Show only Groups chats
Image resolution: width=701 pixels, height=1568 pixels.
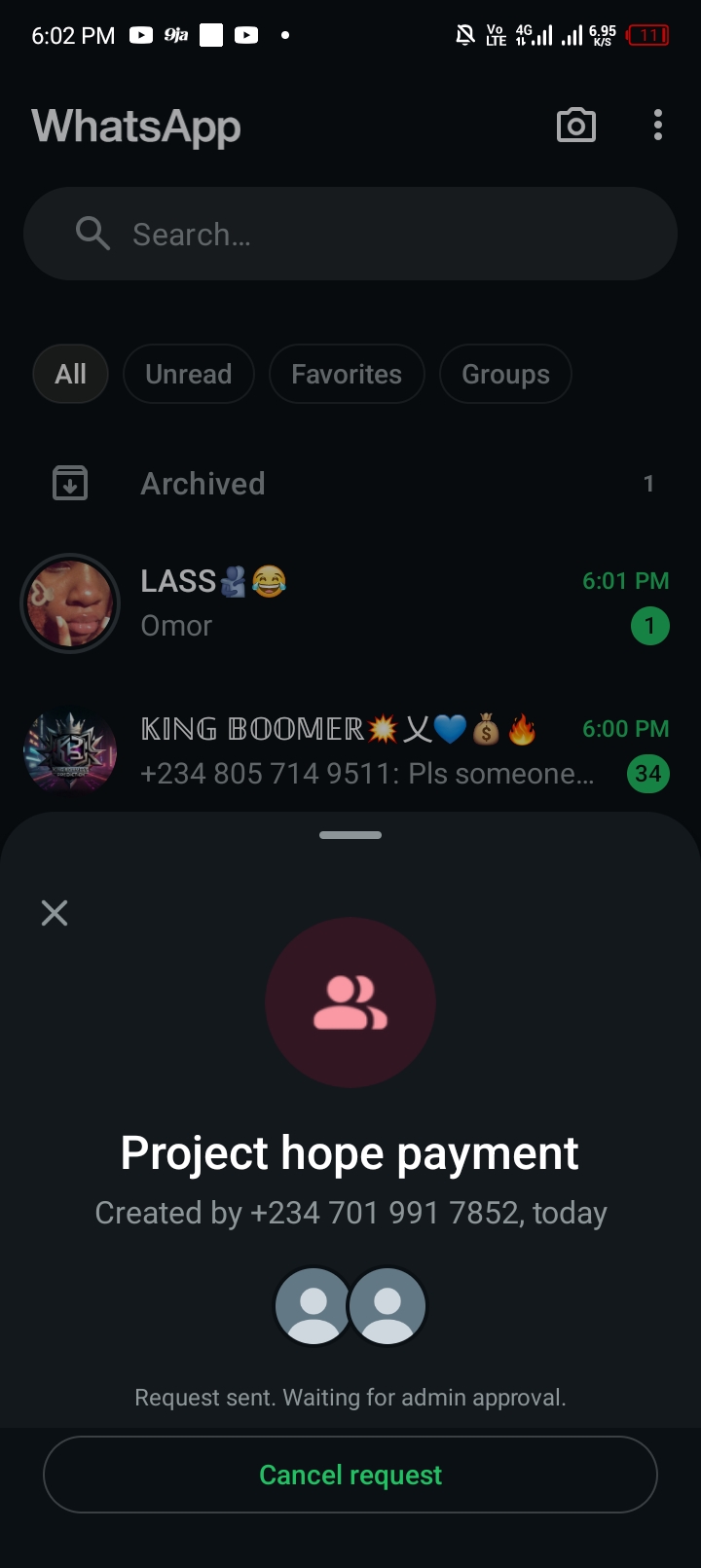pos(505,374)
